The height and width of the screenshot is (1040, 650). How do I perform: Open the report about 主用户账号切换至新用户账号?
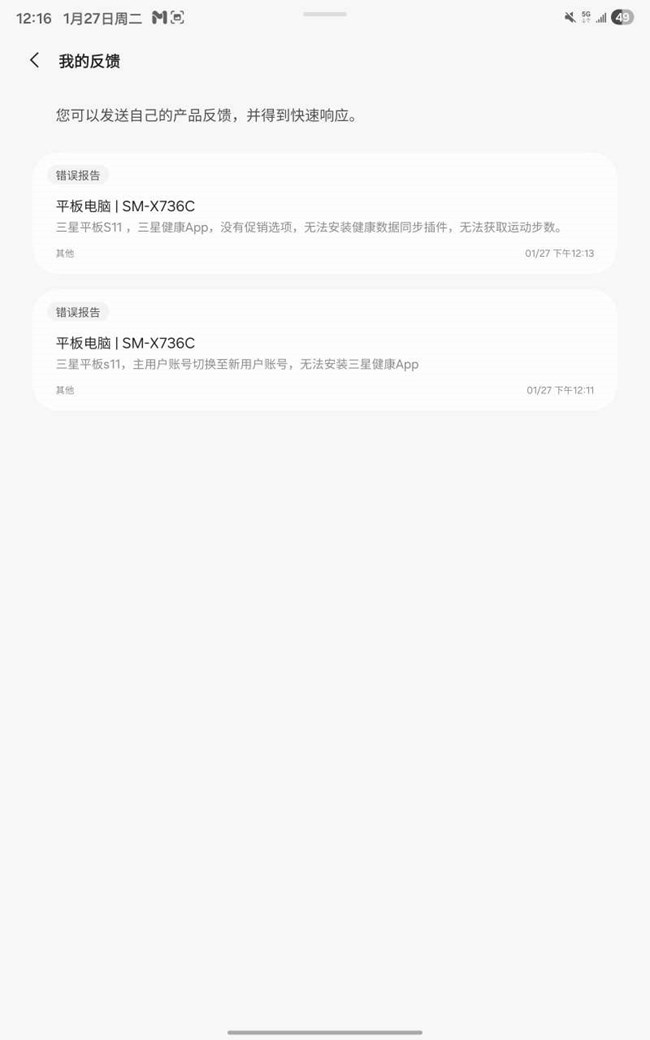coord(324,351)
